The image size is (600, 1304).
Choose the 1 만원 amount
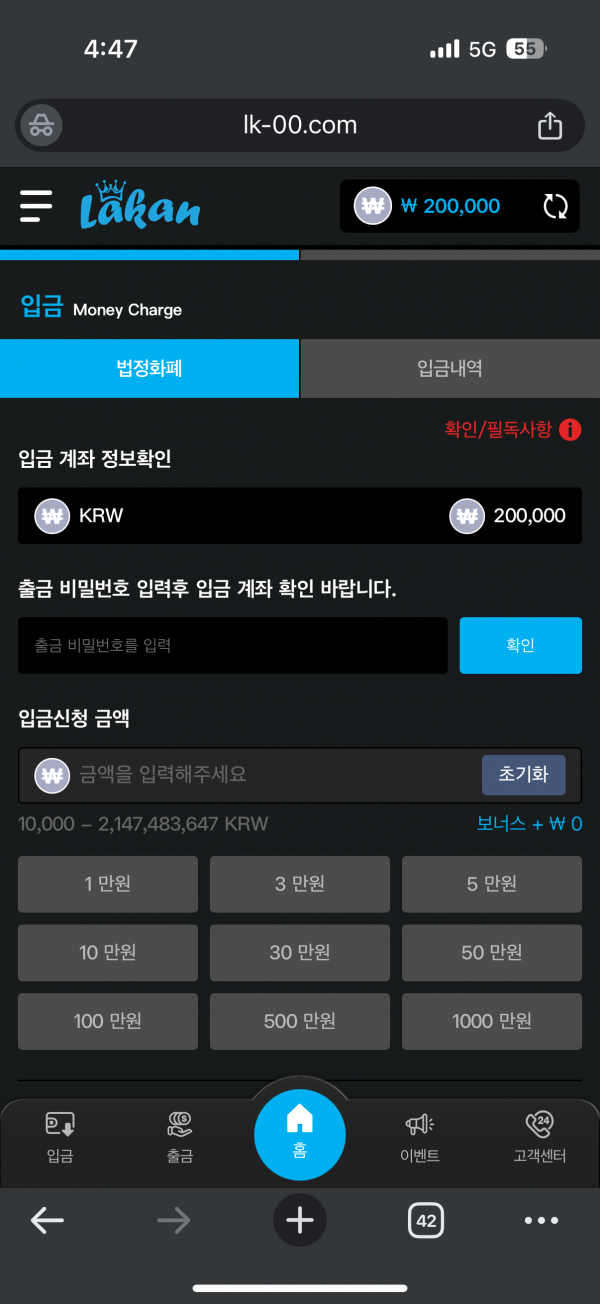108,884
